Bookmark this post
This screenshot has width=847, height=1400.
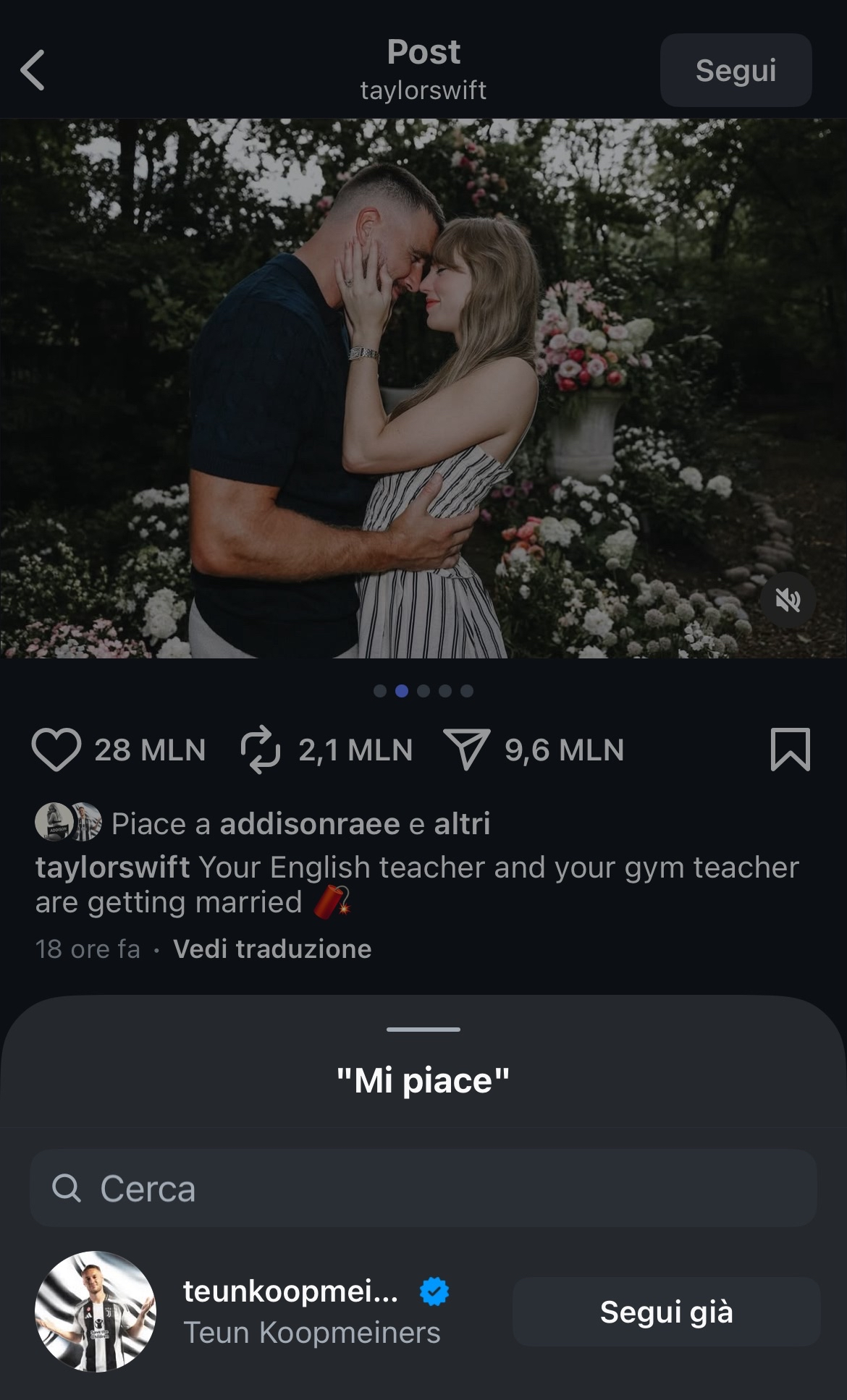pyautogui.click(x=791, y=750)
